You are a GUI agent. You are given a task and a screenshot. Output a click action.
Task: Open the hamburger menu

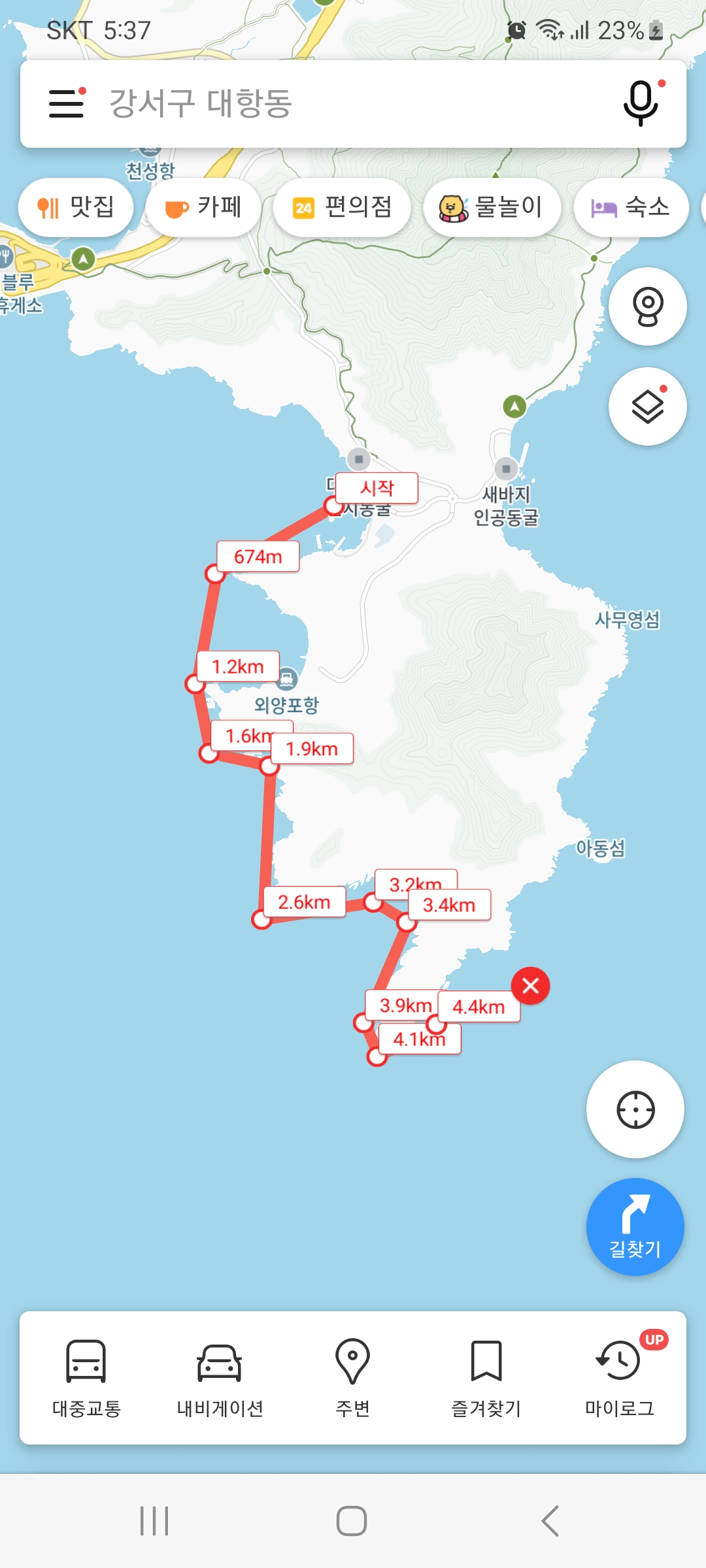(x=67, y=103)
